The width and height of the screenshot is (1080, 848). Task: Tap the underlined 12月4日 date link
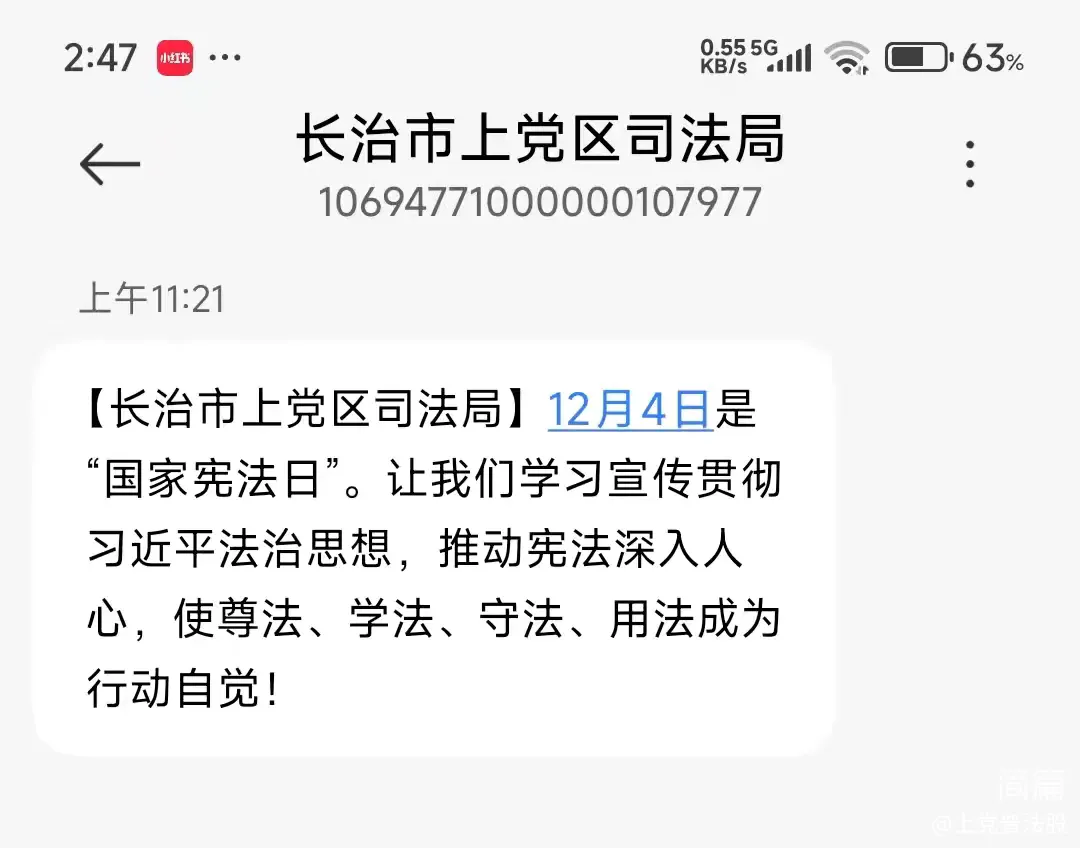629,412
